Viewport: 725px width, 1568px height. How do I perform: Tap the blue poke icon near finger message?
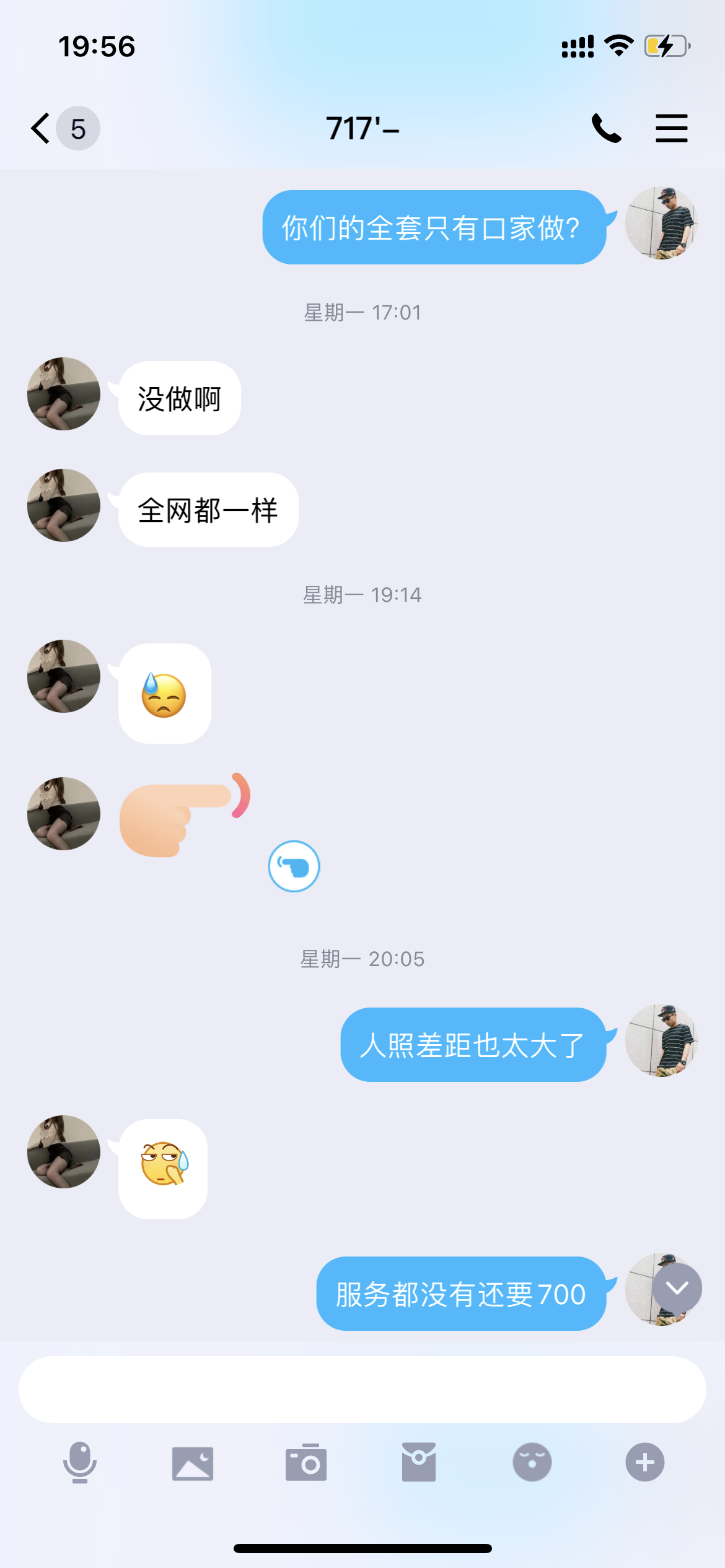[x=294, y=867]
